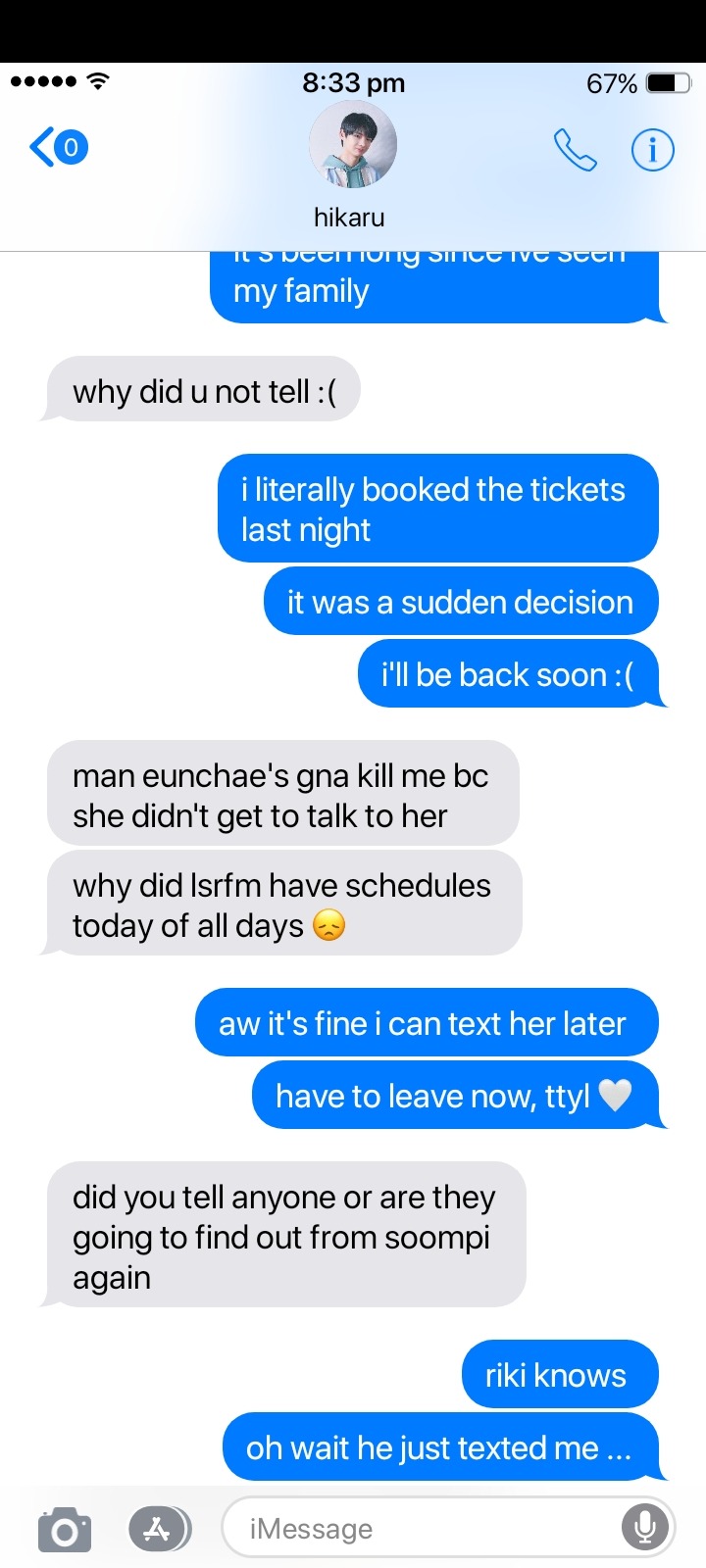Open the App Store apps drawer

tap(159, 1529)
